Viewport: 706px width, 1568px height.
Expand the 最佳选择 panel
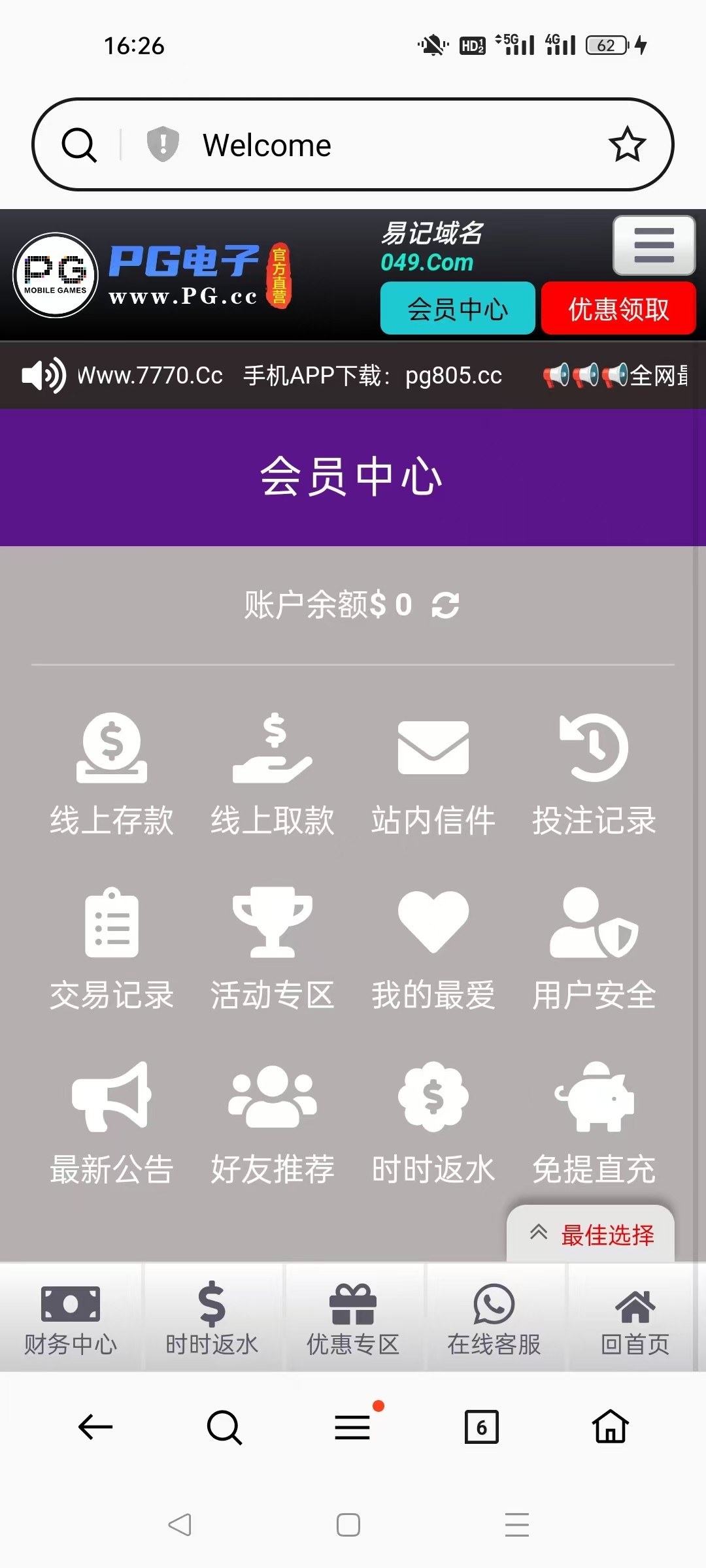point(591,1234)
